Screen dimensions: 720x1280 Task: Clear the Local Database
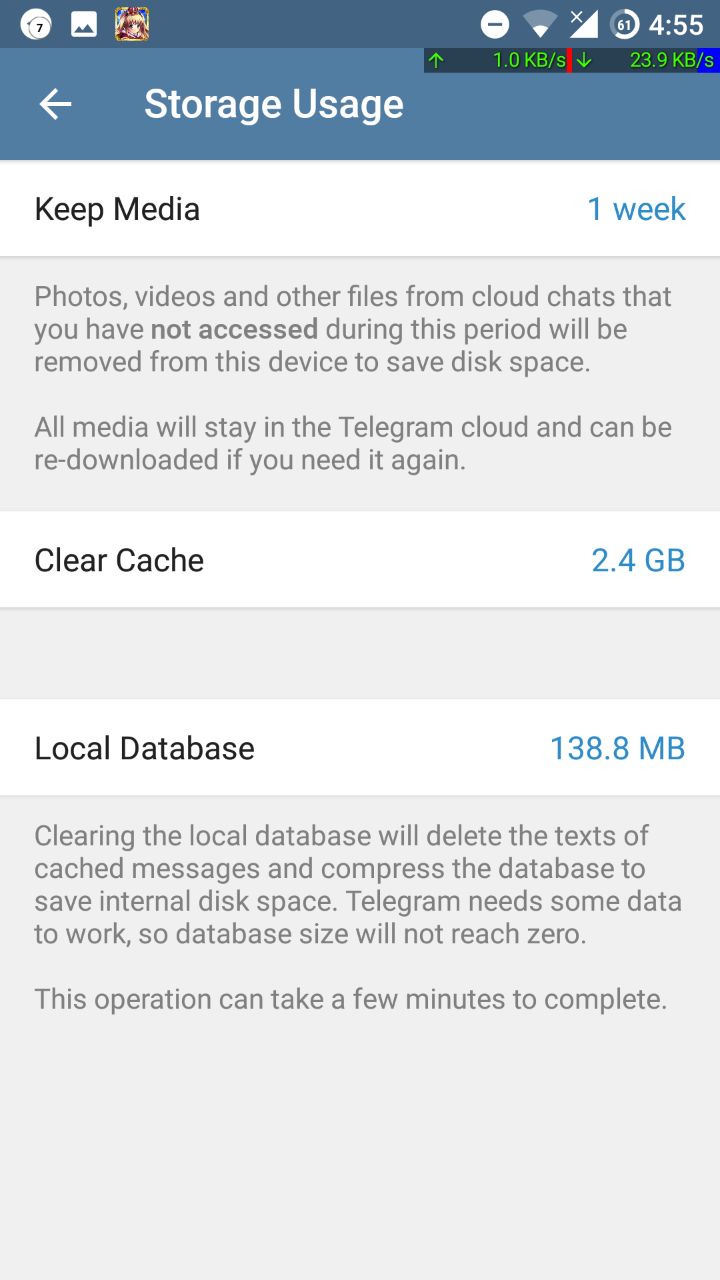click(x=360, y=748)
